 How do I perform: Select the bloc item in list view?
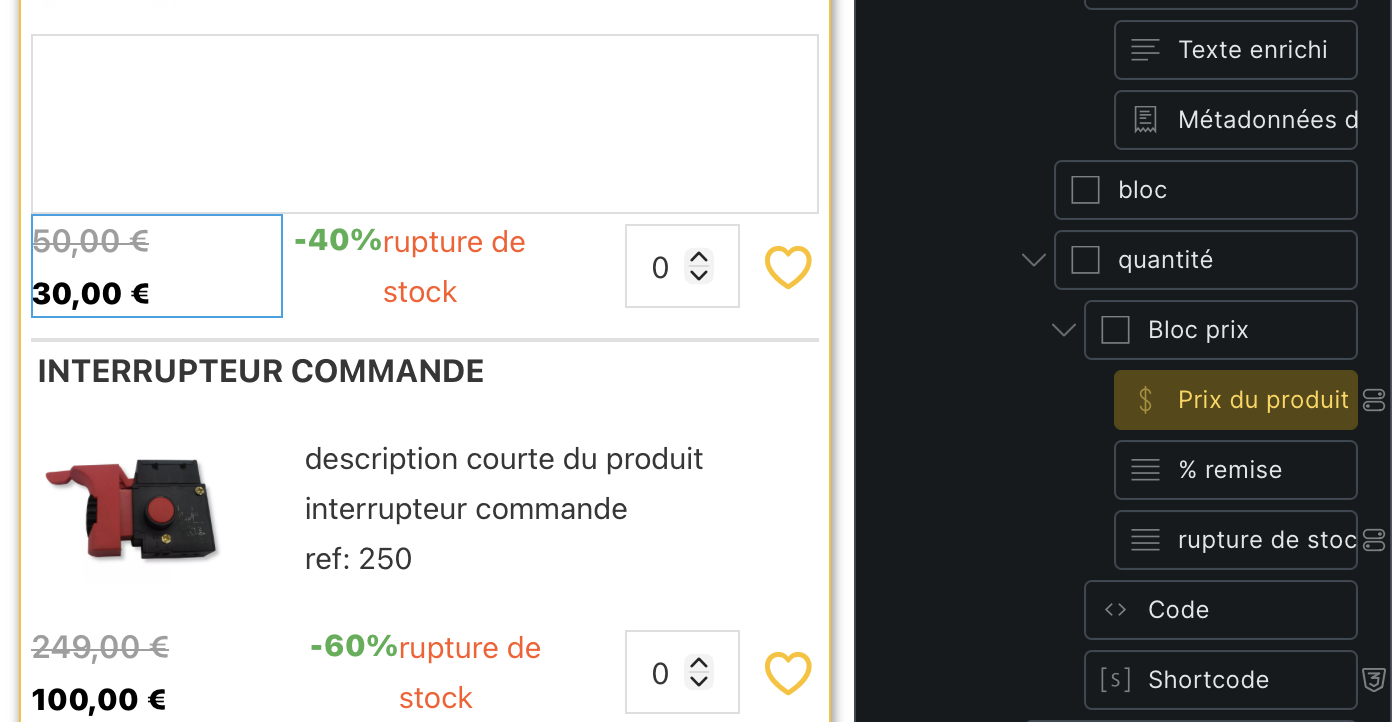tap(1205, 190)
